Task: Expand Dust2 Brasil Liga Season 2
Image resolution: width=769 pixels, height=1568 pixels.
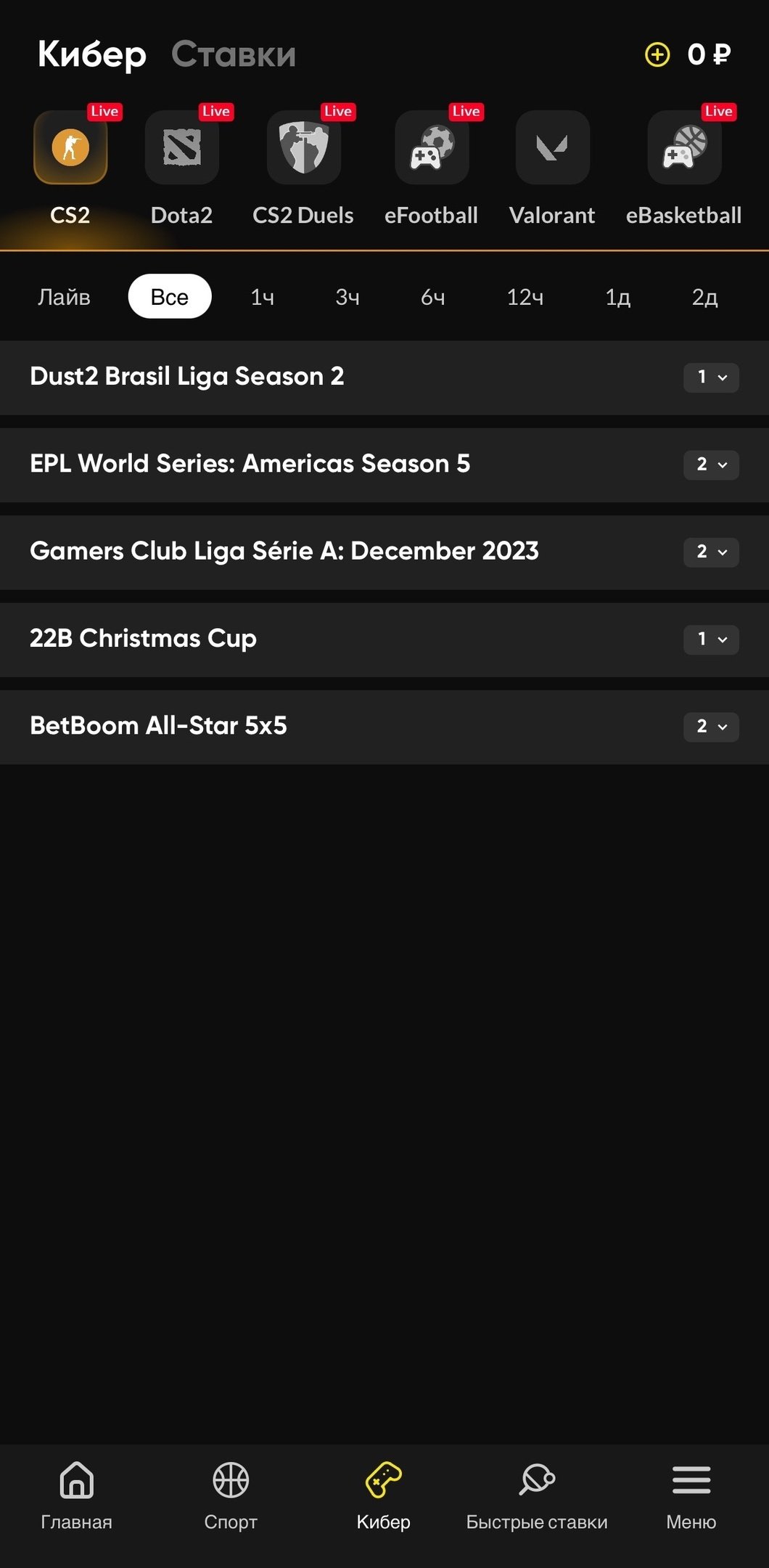Action: (711, 377)
